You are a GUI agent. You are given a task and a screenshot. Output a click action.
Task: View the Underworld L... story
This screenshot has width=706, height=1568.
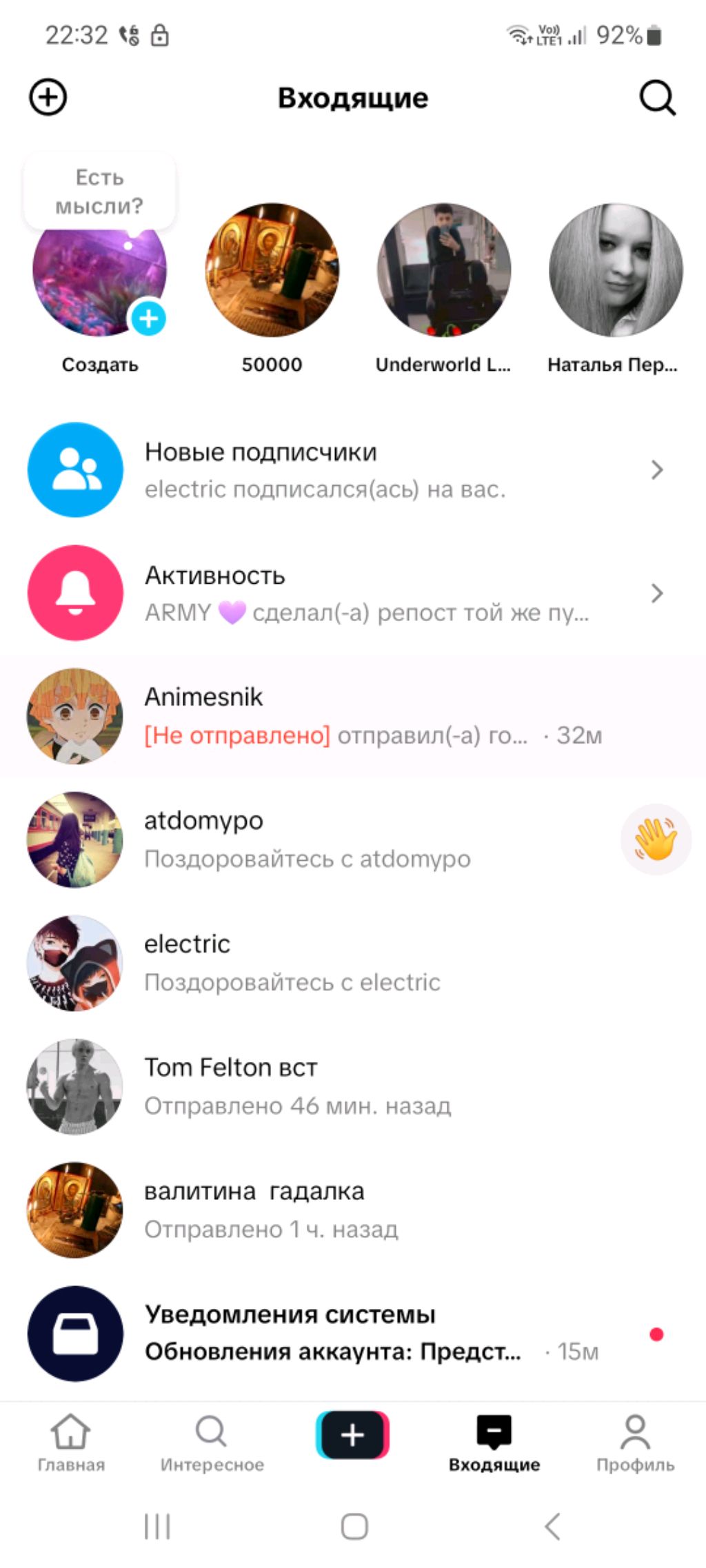[443, 270]
